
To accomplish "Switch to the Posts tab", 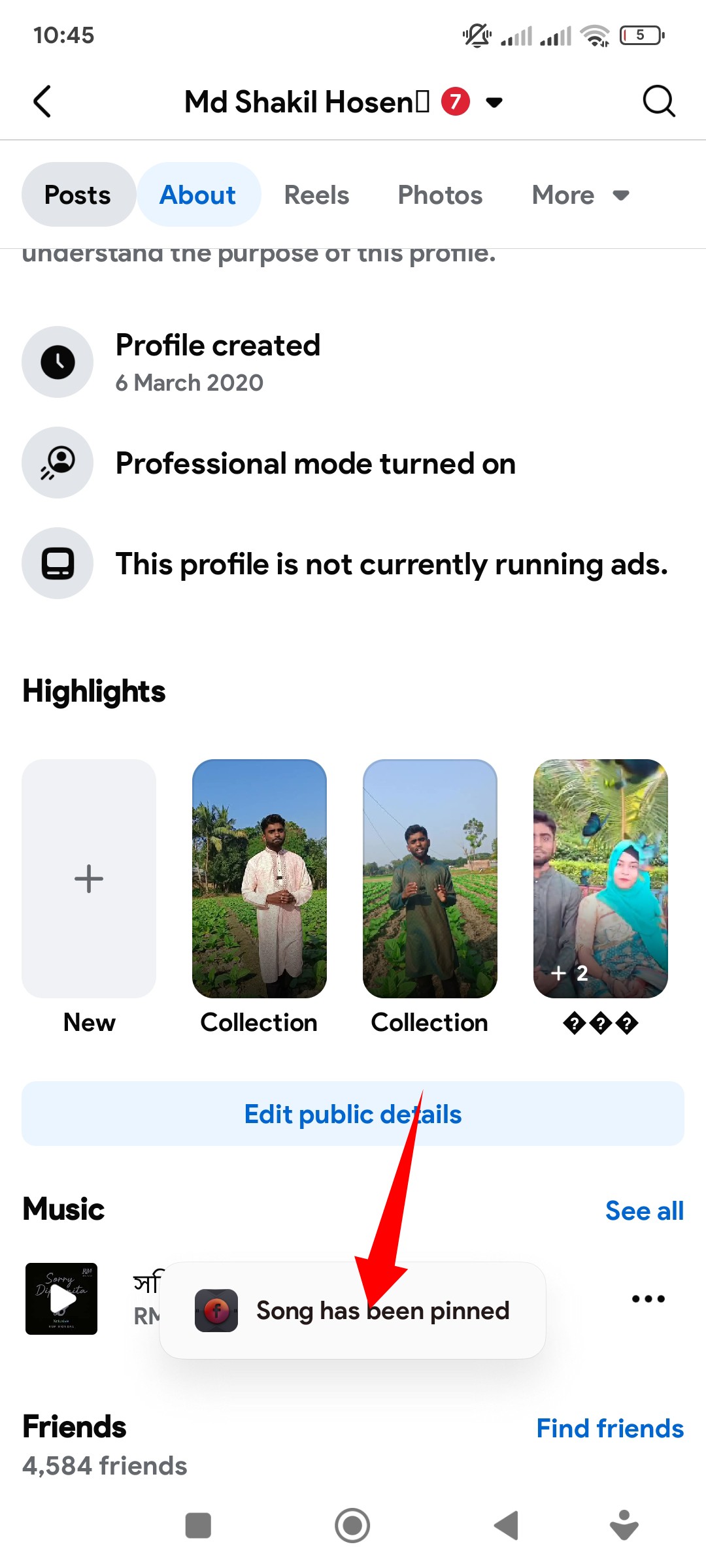I will 78,195.
